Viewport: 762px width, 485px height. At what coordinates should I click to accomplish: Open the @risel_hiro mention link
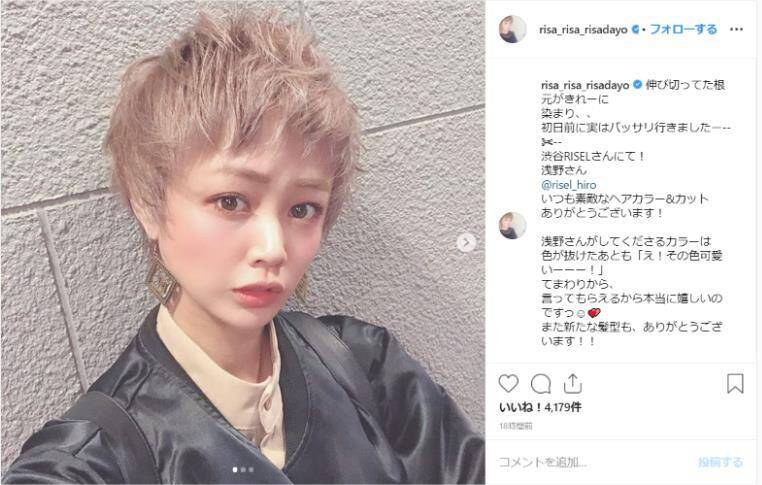pyautogui.click(x=569, y=186)
